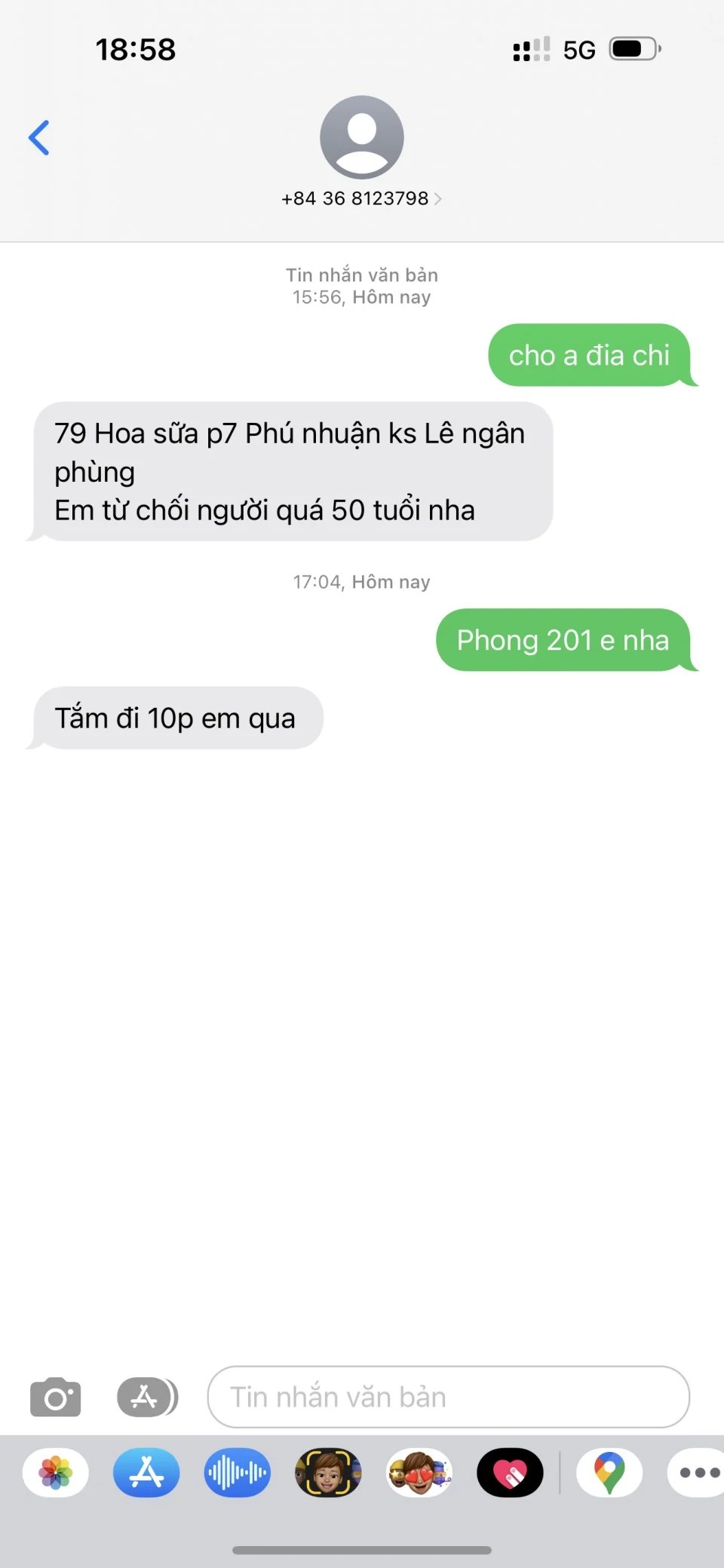Open the Memoji camera effects app

[328, 1472]
